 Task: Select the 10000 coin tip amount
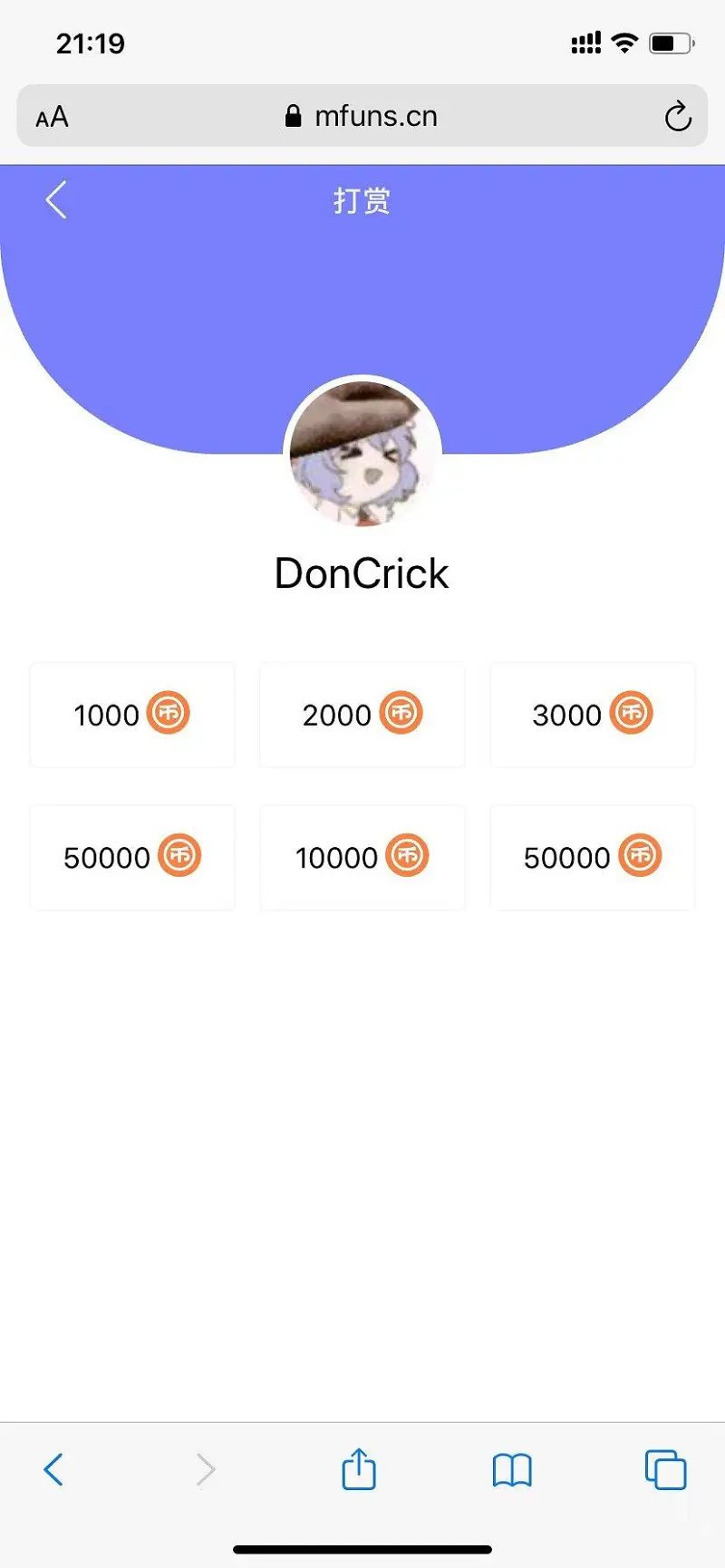point(362,857)
